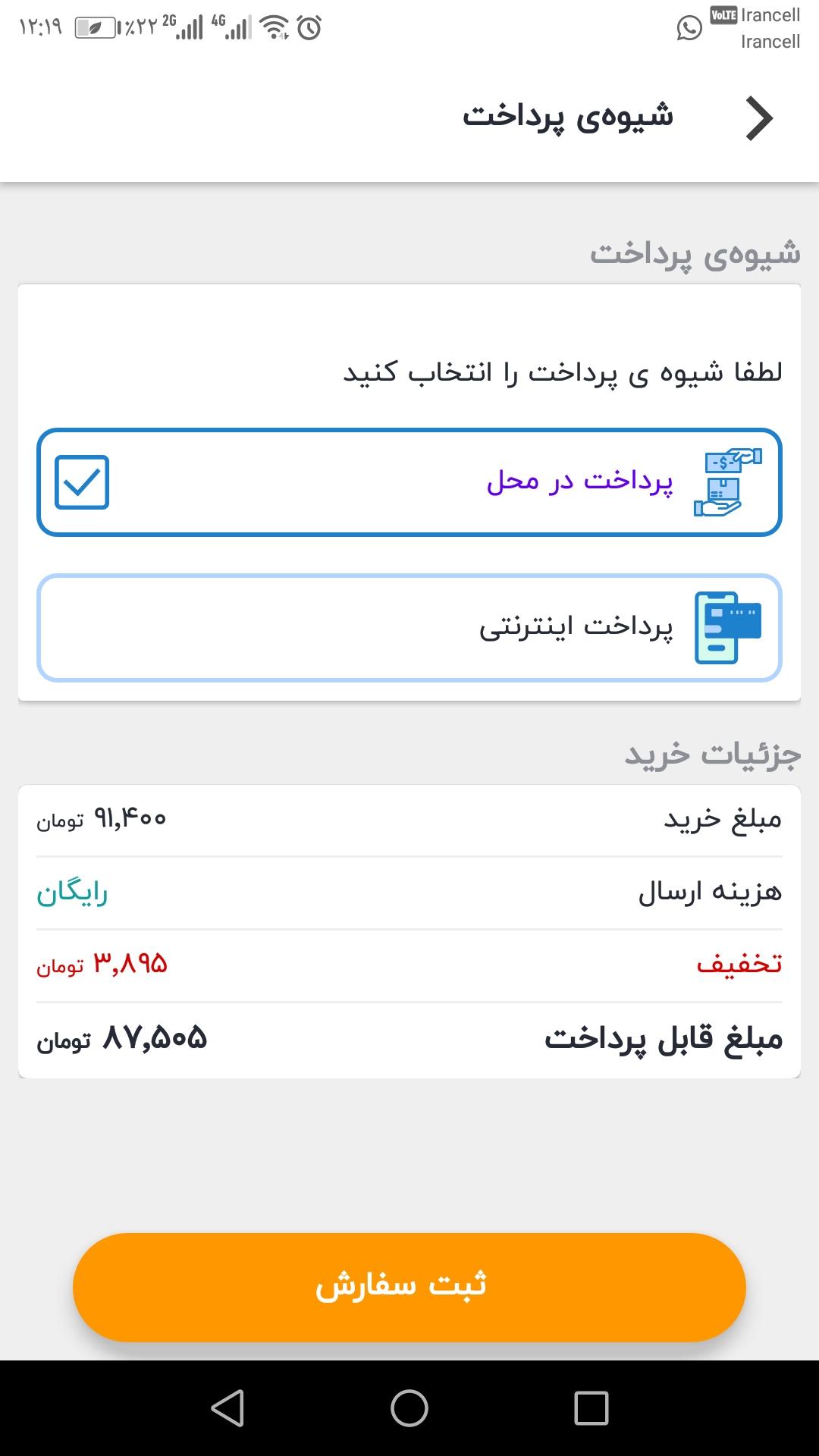Choose پرداخت اینترنتی payment method
This screenshot has width=819, height=1456.
click(x=409, y=628)
